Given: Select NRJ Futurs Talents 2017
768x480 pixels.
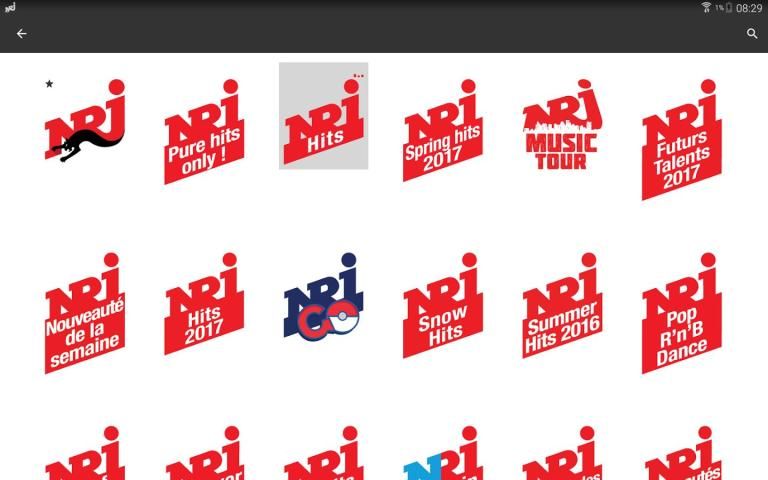Looking at the screenshot, I should [x=682, y=138].
